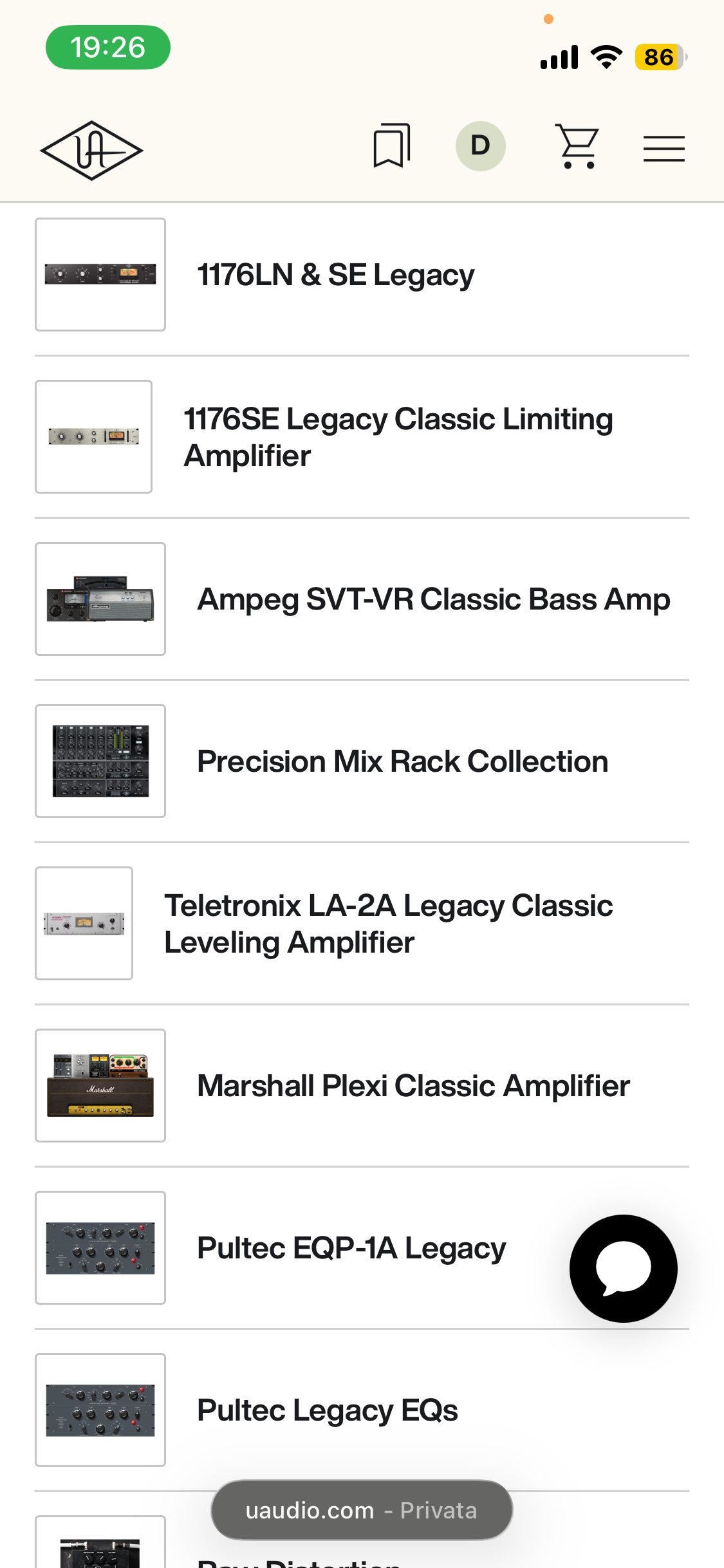View the shopping cart
This screenshot has width=724, height=1568.
(x=577, y=147)
